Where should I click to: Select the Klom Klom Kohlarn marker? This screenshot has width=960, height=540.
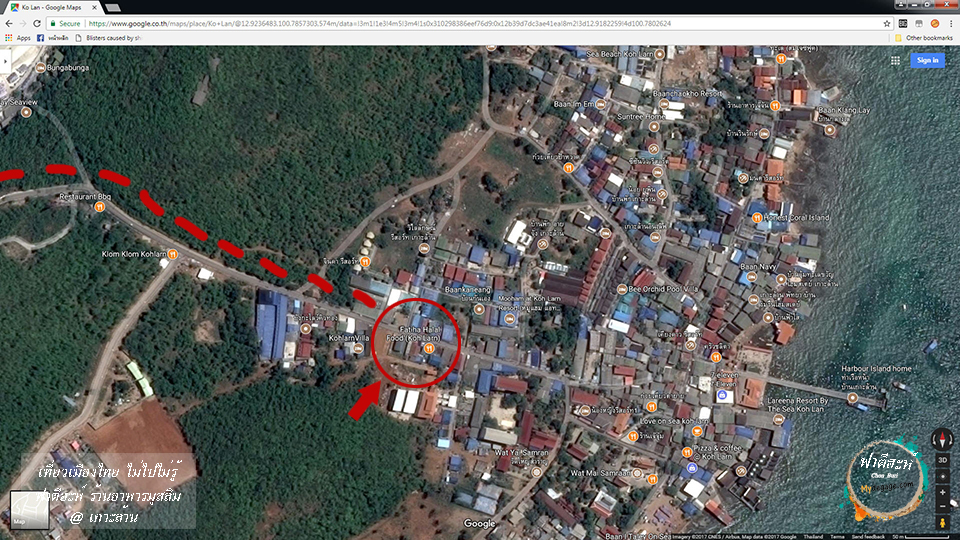[172, 254]
